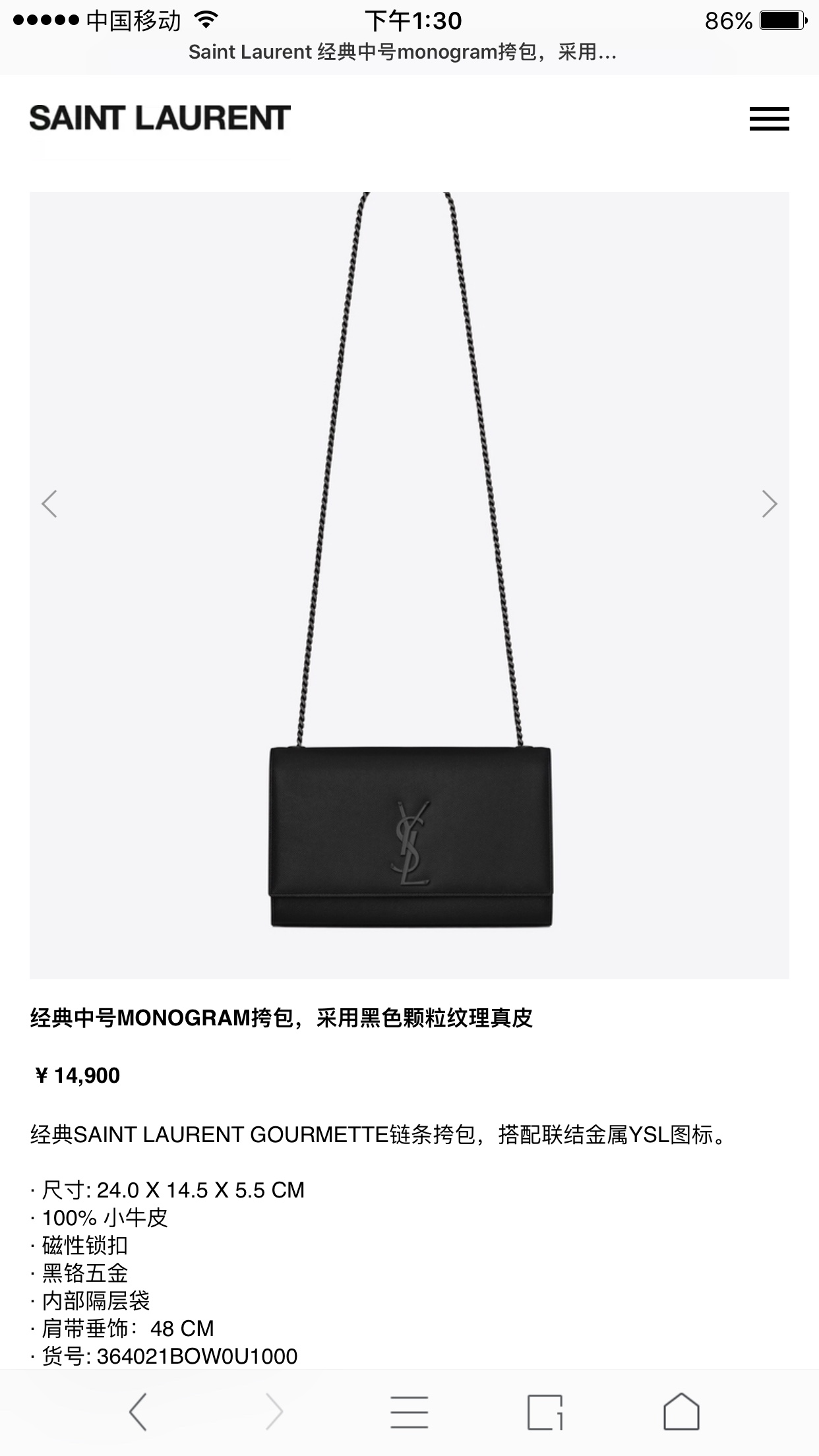Go to Saint Laurent homepage via logo
Viewport: 819px width, 1456px height.
tap(160, 119)
